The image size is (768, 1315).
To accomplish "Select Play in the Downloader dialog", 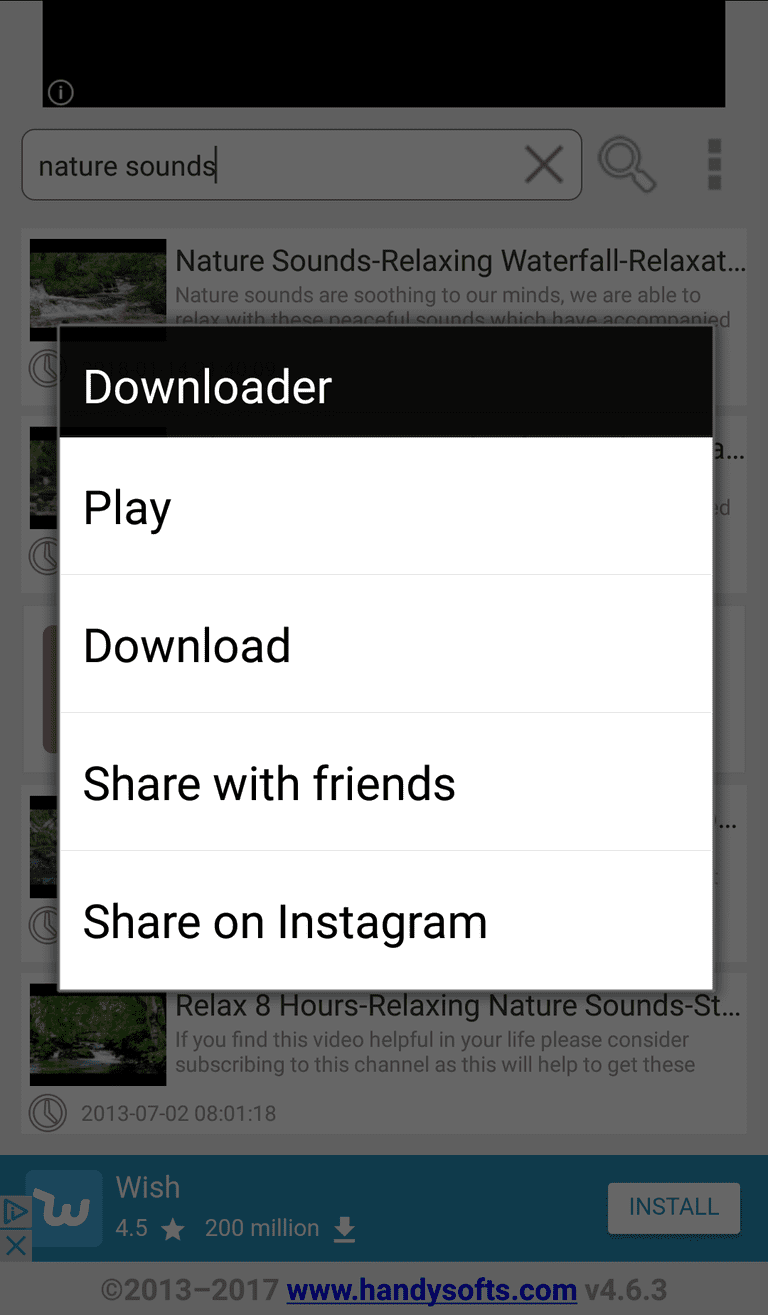I will (385, 507).
